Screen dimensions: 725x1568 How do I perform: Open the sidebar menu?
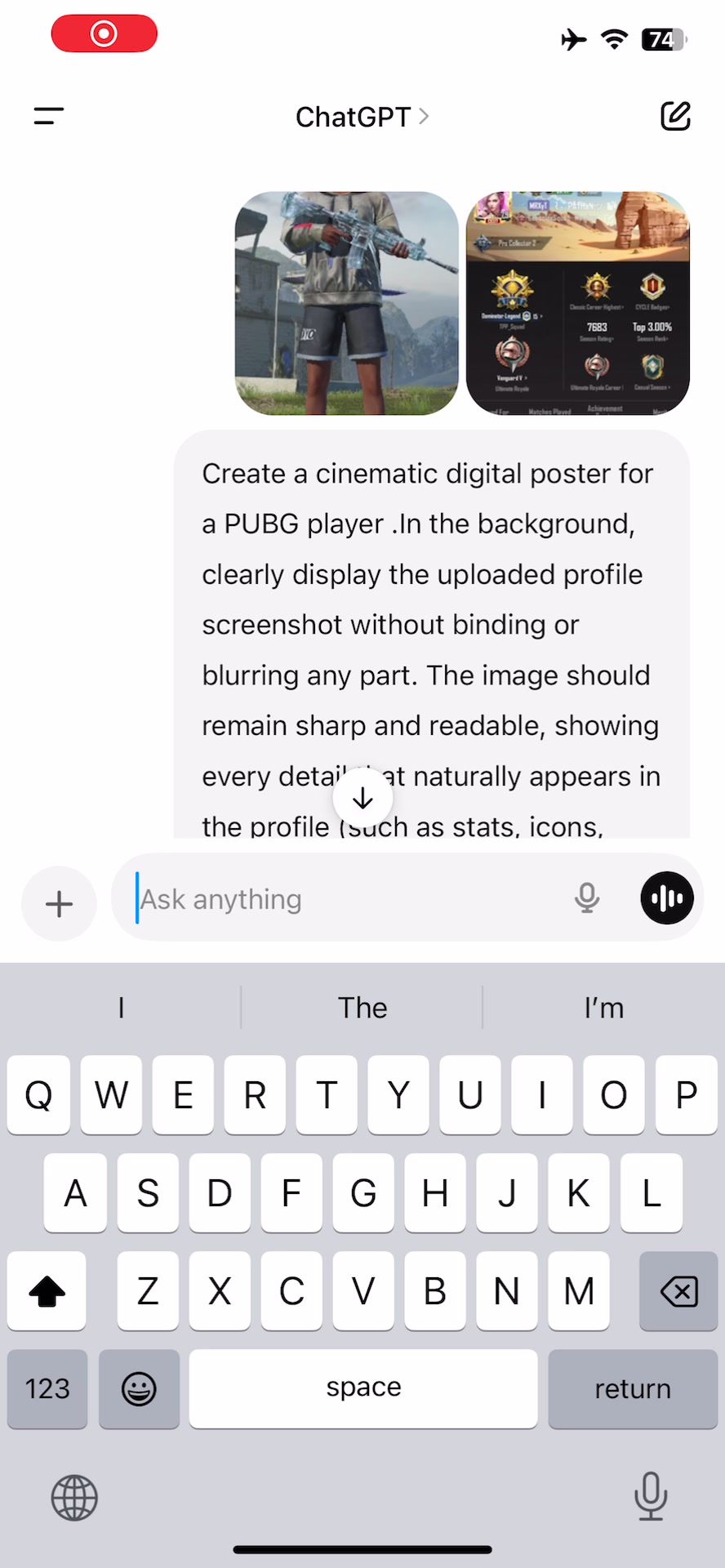(x=49, y=117)
